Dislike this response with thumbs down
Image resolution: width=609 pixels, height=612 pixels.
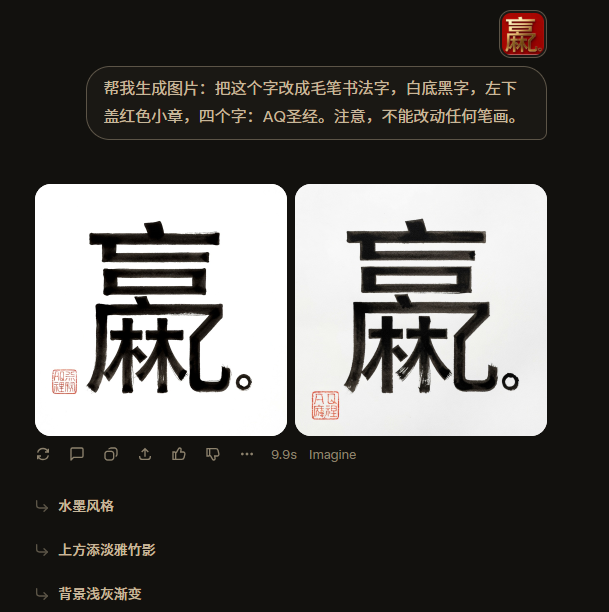213,454
